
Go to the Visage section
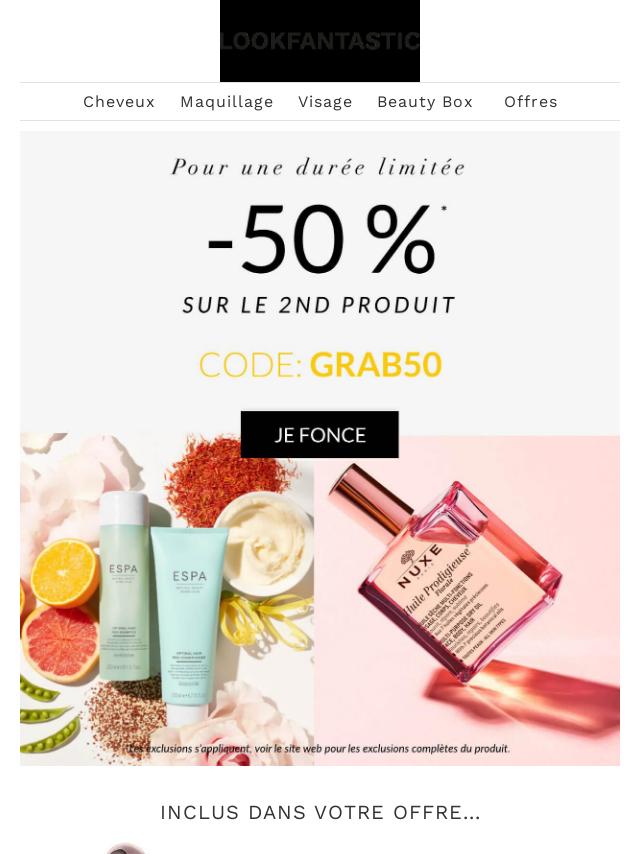click(x=325, y=102)
